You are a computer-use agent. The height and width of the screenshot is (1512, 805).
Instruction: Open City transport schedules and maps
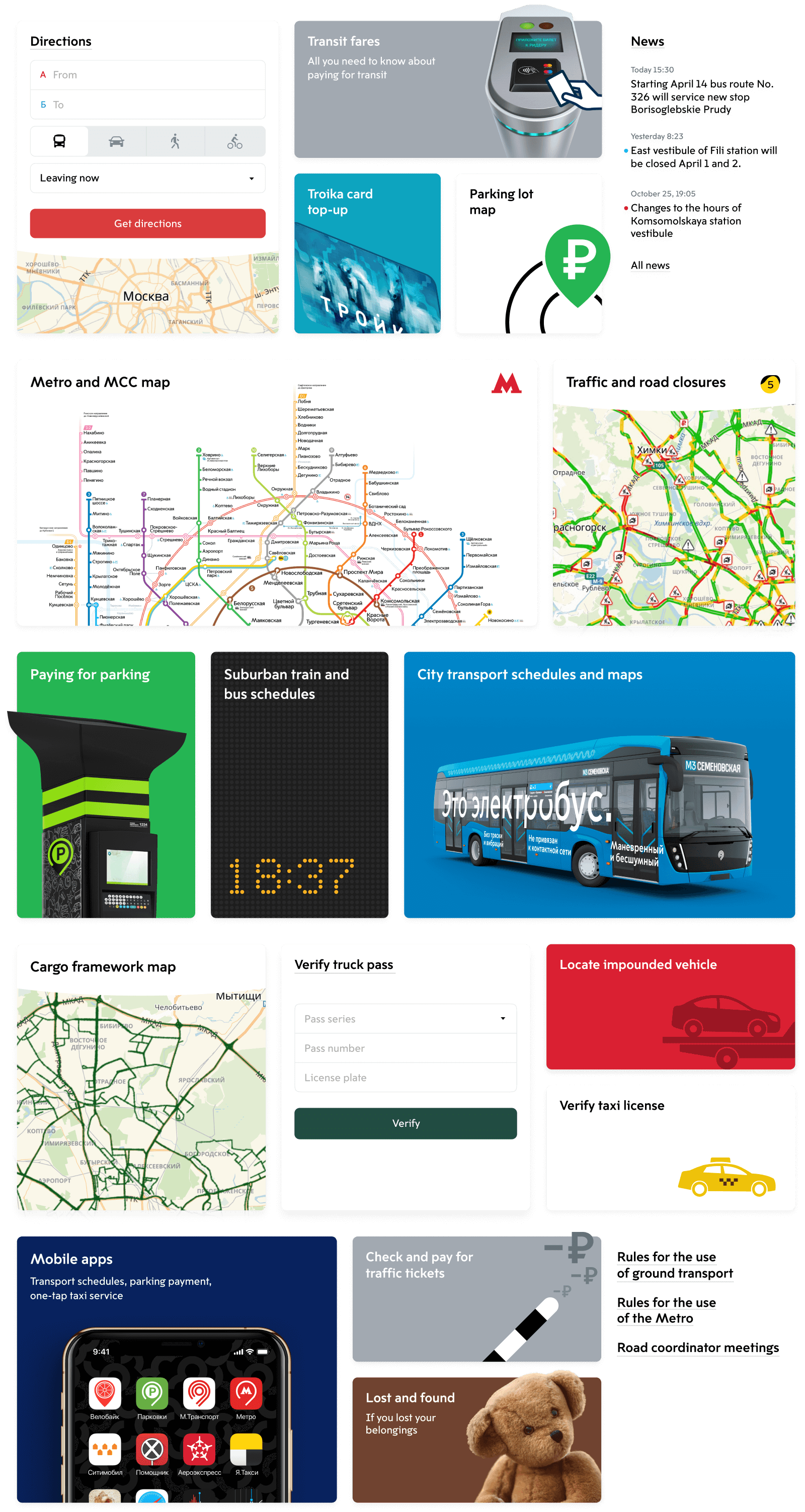(599, 784)
